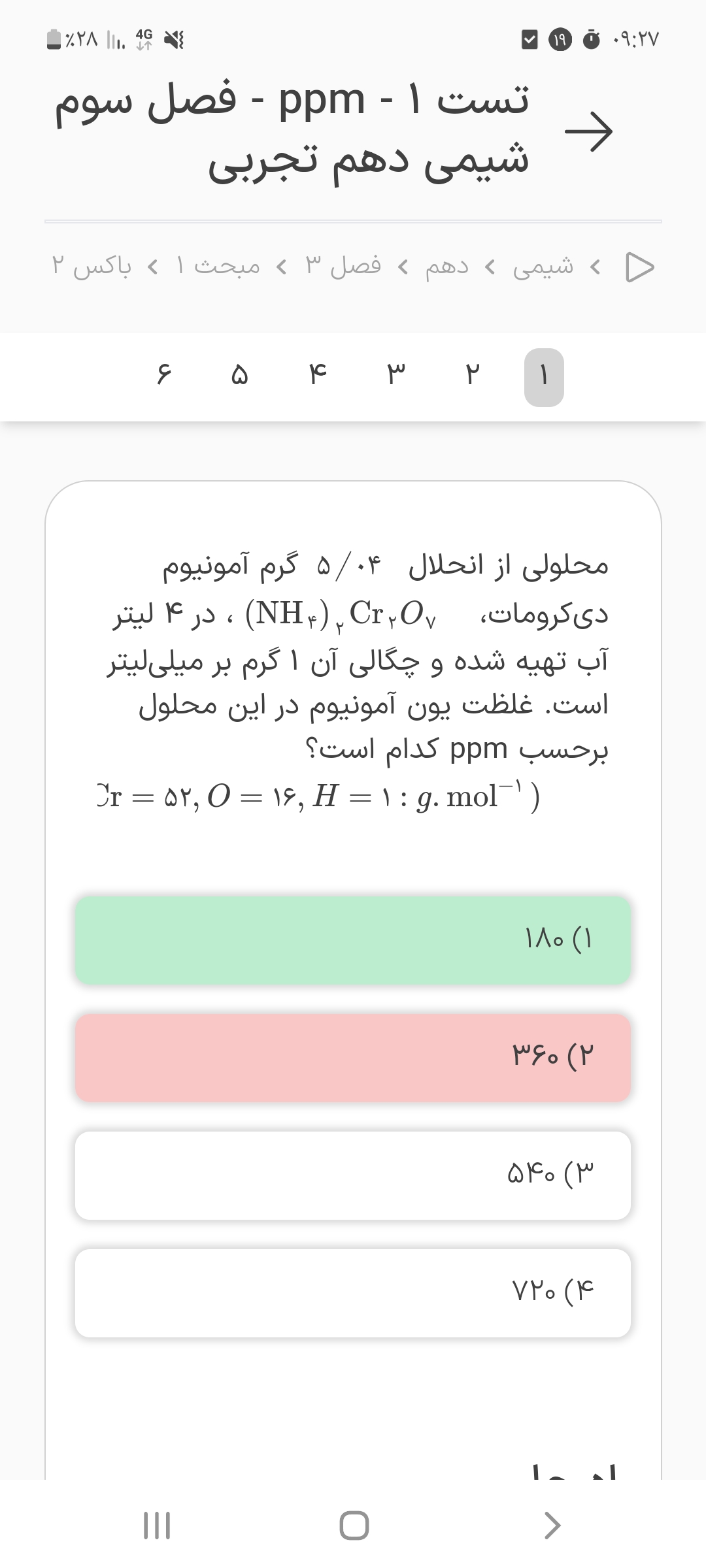Open the دهم breadcrumb link
706x1568 pixels.
point(446,267)
